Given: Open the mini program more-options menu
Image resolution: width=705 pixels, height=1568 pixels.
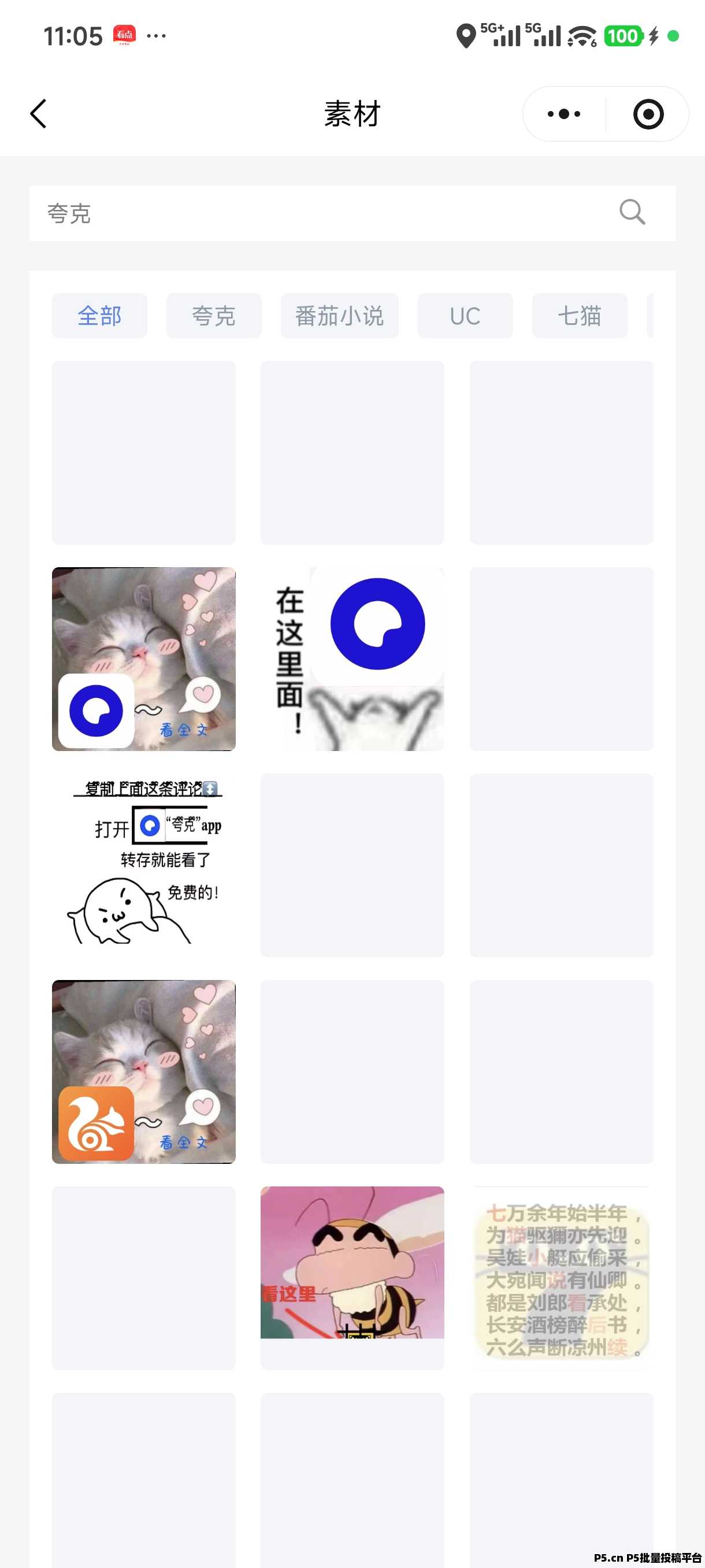Looking at the screenshot, I should [564, 114].
